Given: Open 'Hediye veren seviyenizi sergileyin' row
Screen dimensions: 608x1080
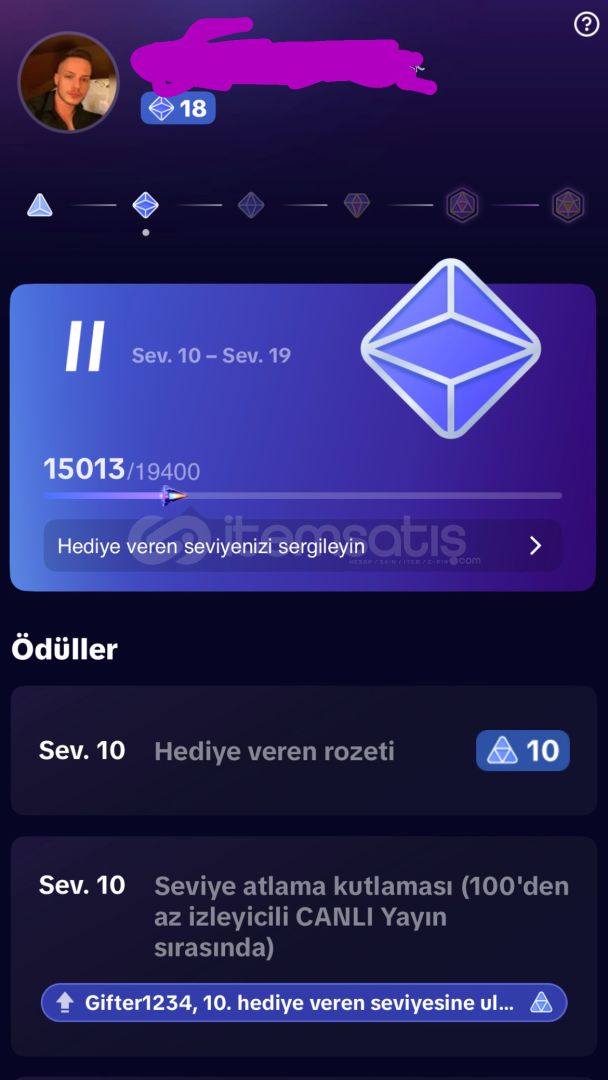Looking at the screenshot, I should click(x=302, y=546).
